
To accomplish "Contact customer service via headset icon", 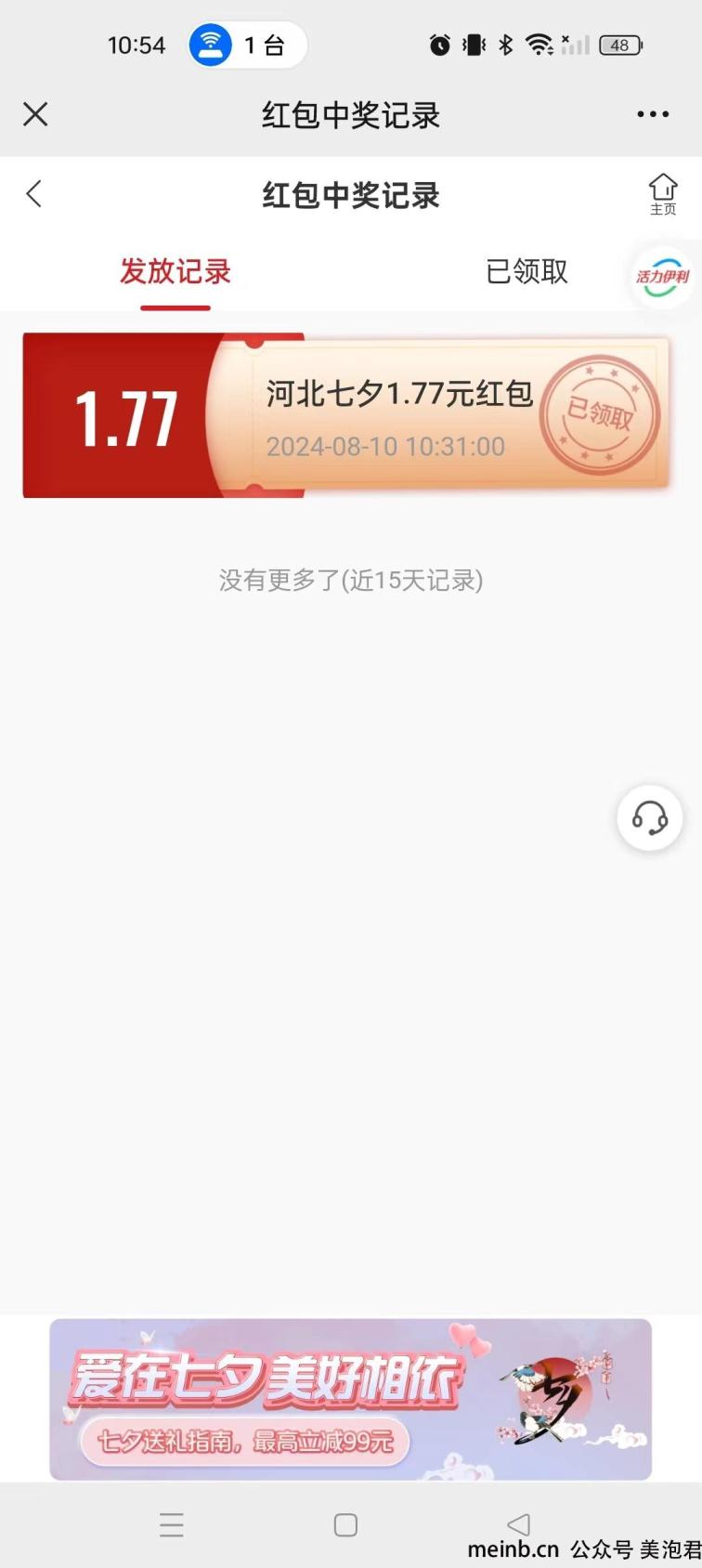I will point(649,818).
